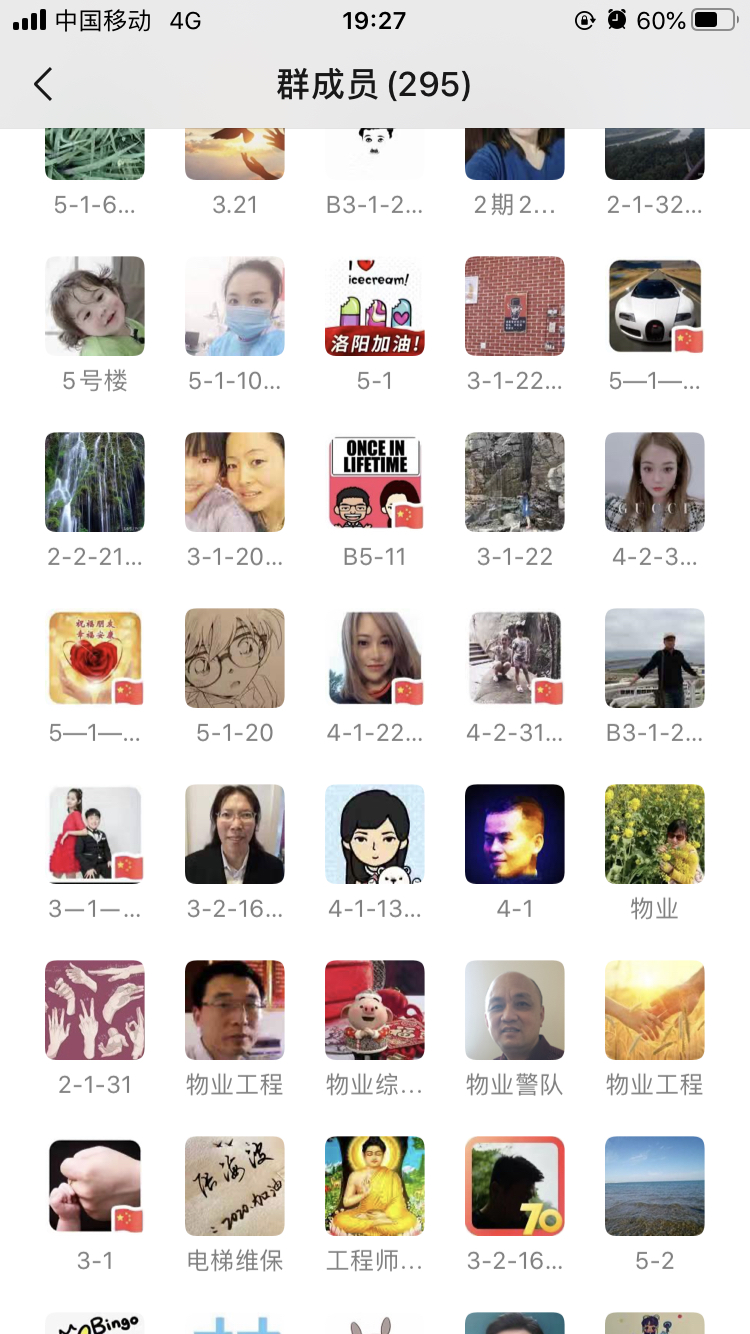Open member 5-1 with 洛阳加油 avatar

[x=375, y=306]
